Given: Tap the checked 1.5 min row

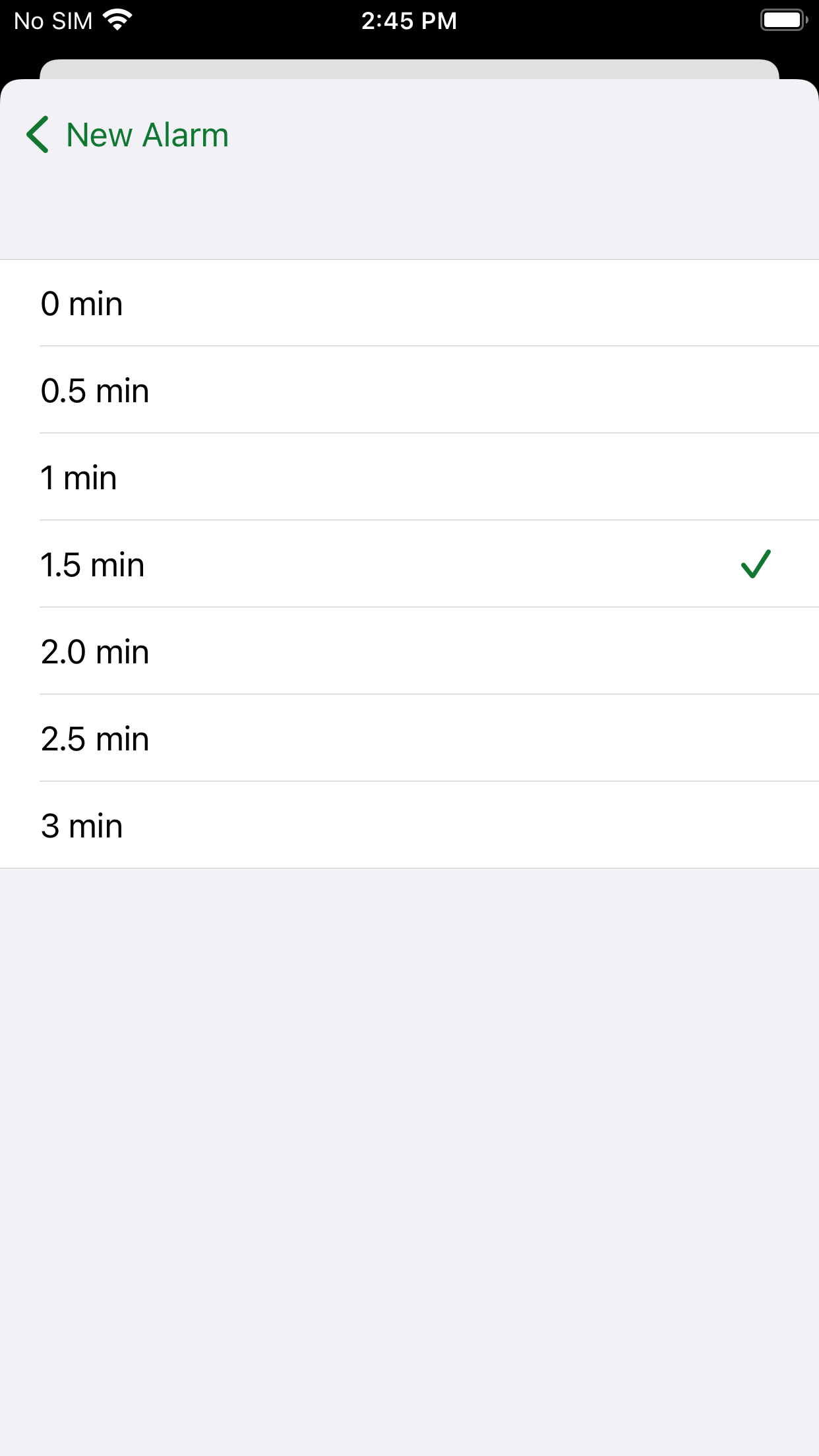Looking at the screenshot, I should [409, 564].
